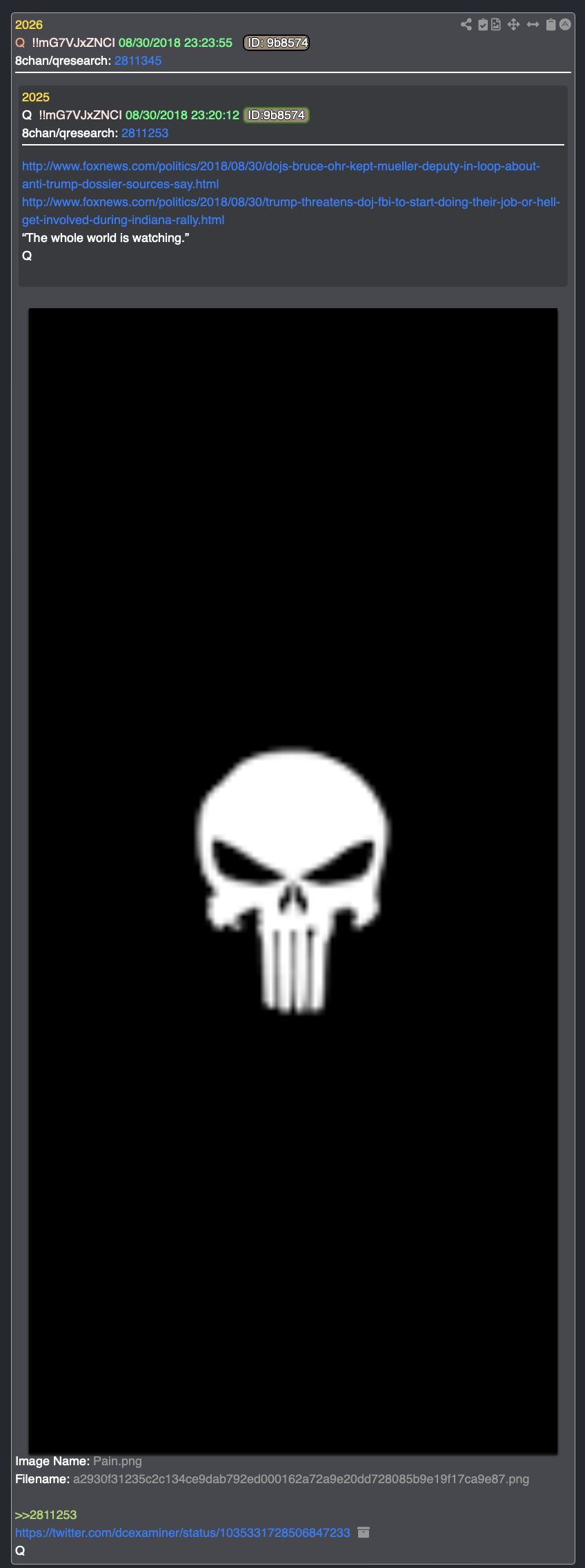Tap the four-way move arrows icon
This screenshot has height=1568, width=585.
coord(513,25)
